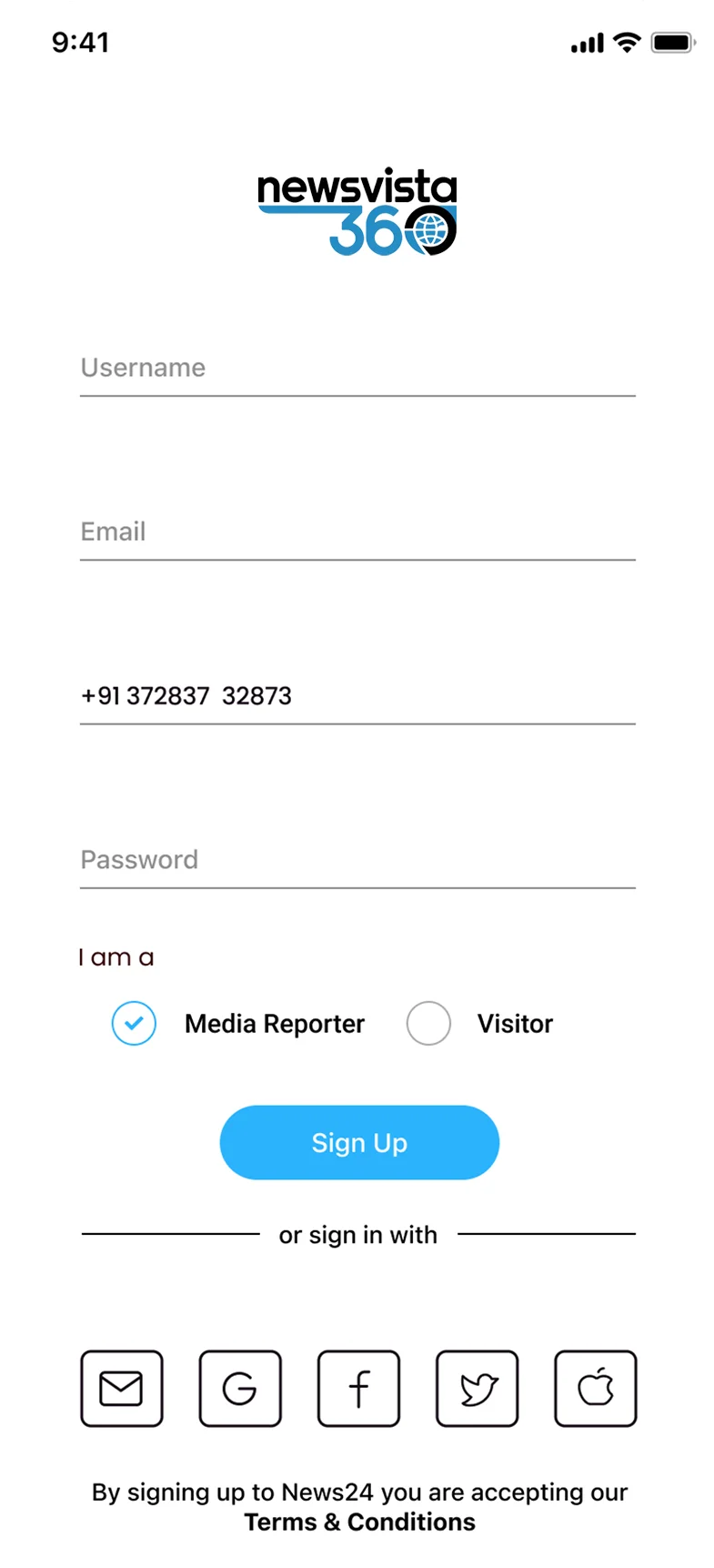714x1568 pixels.
Task: Select the Visitor radio button
Action: click(x=428, y=1024)
